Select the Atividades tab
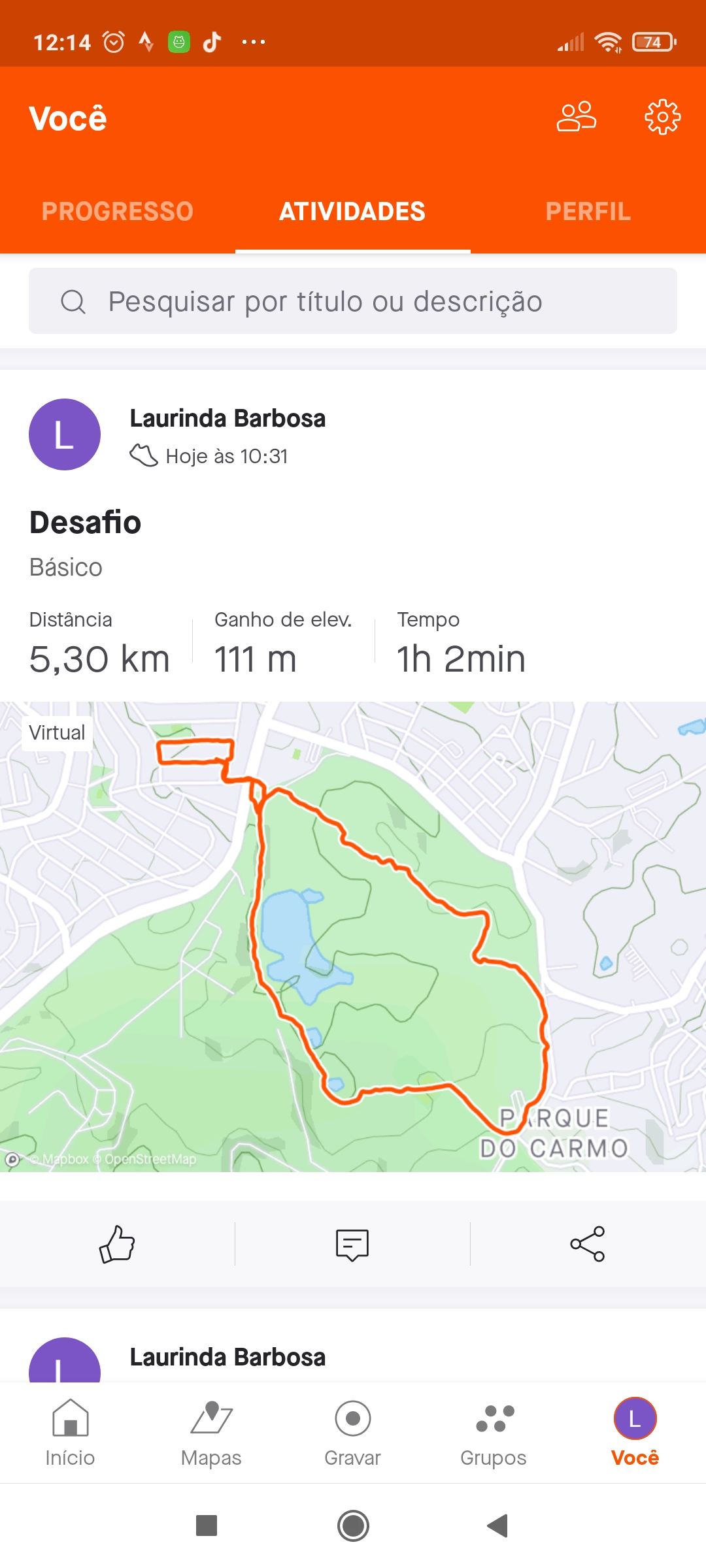 pyautogui.click(x=352, y=211)
